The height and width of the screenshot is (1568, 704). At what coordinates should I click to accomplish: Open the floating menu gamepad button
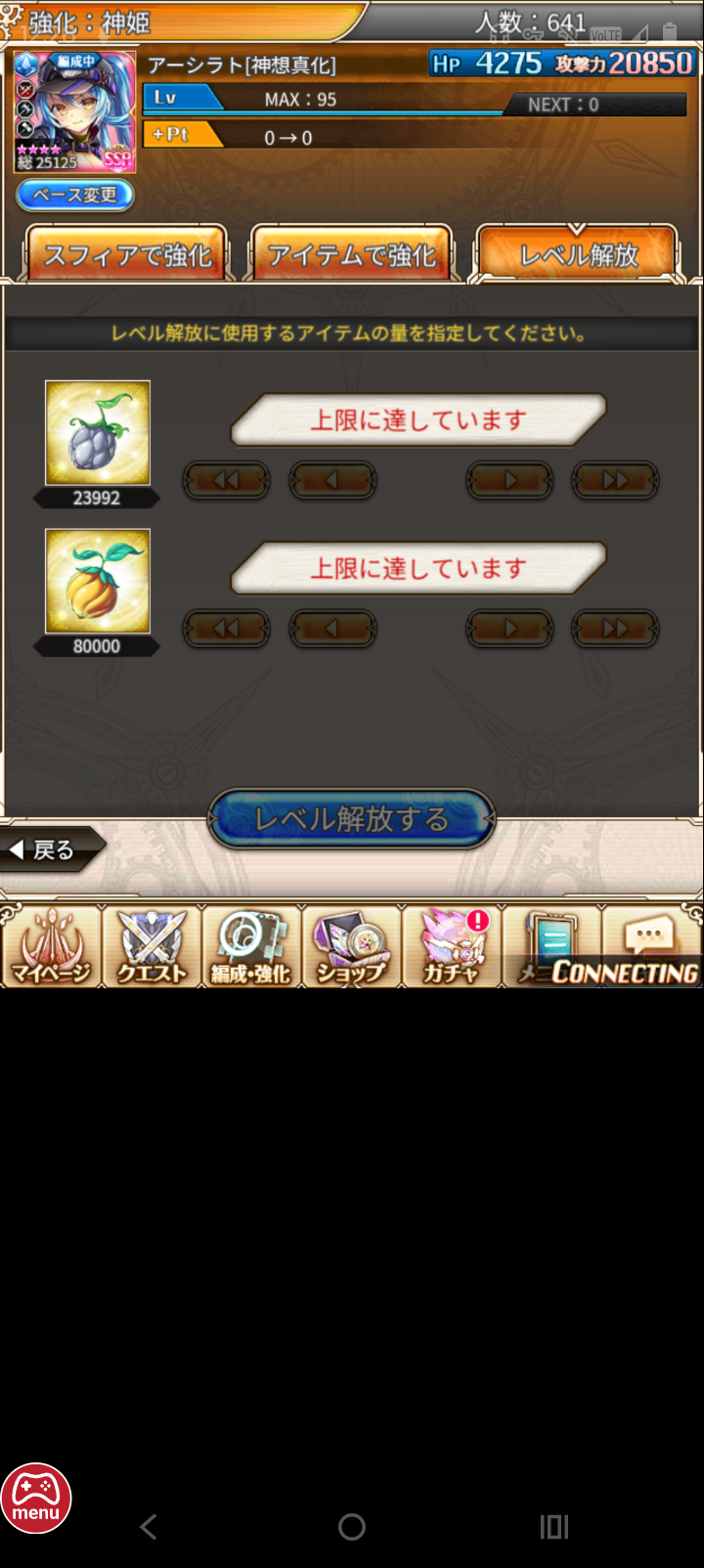click(x=36, y=1498)
